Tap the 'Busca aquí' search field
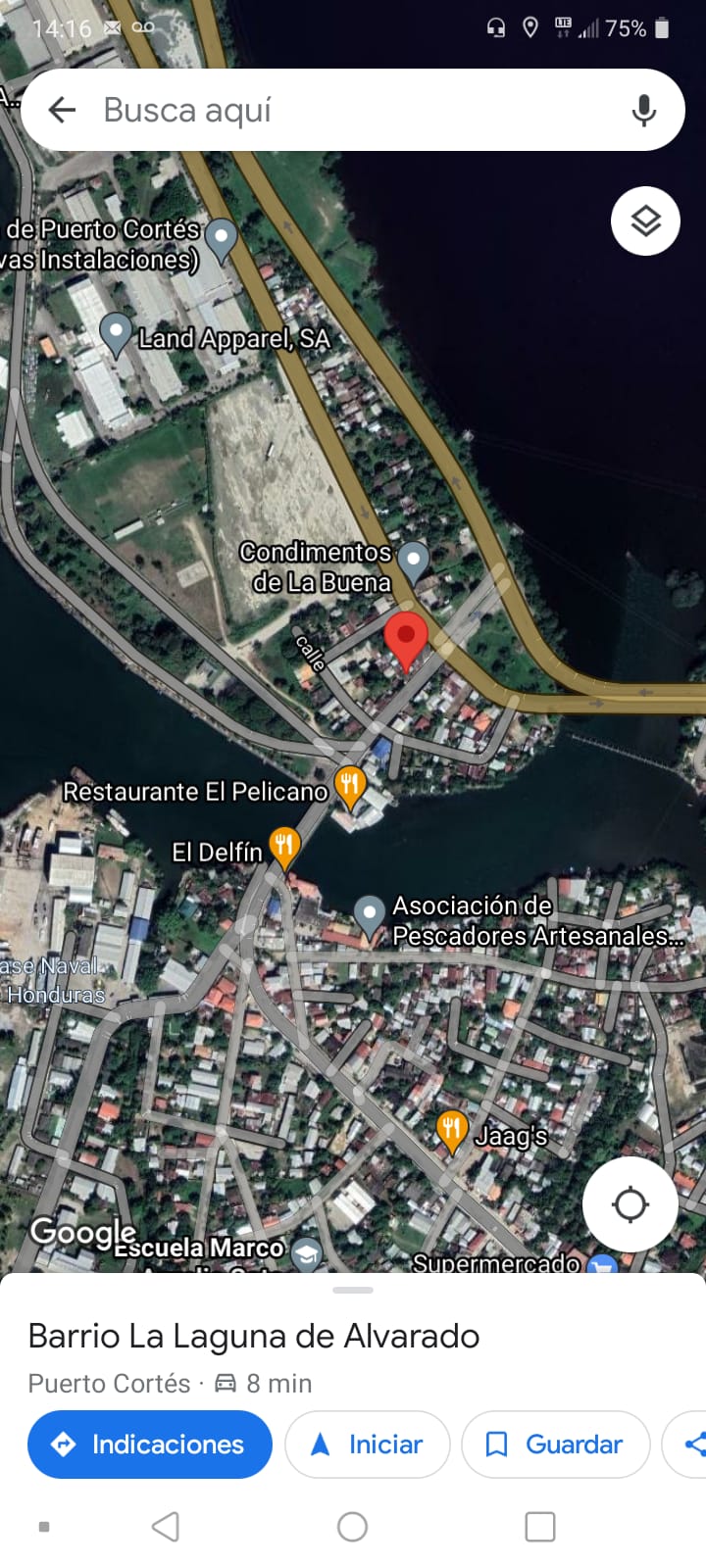Screen dimensions: 706x1568 (x=343, y=110)
